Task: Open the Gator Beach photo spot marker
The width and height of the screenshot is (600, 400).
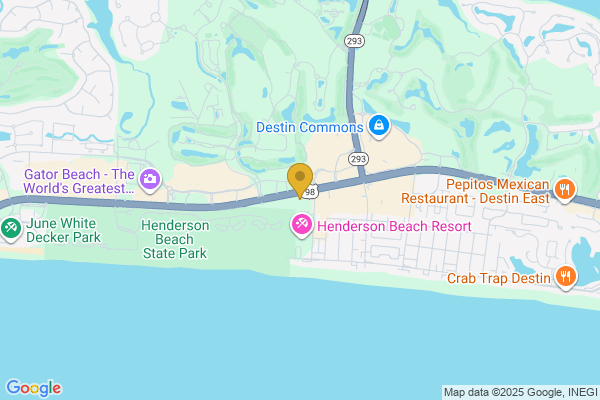Action: click(x=150, y=180)
